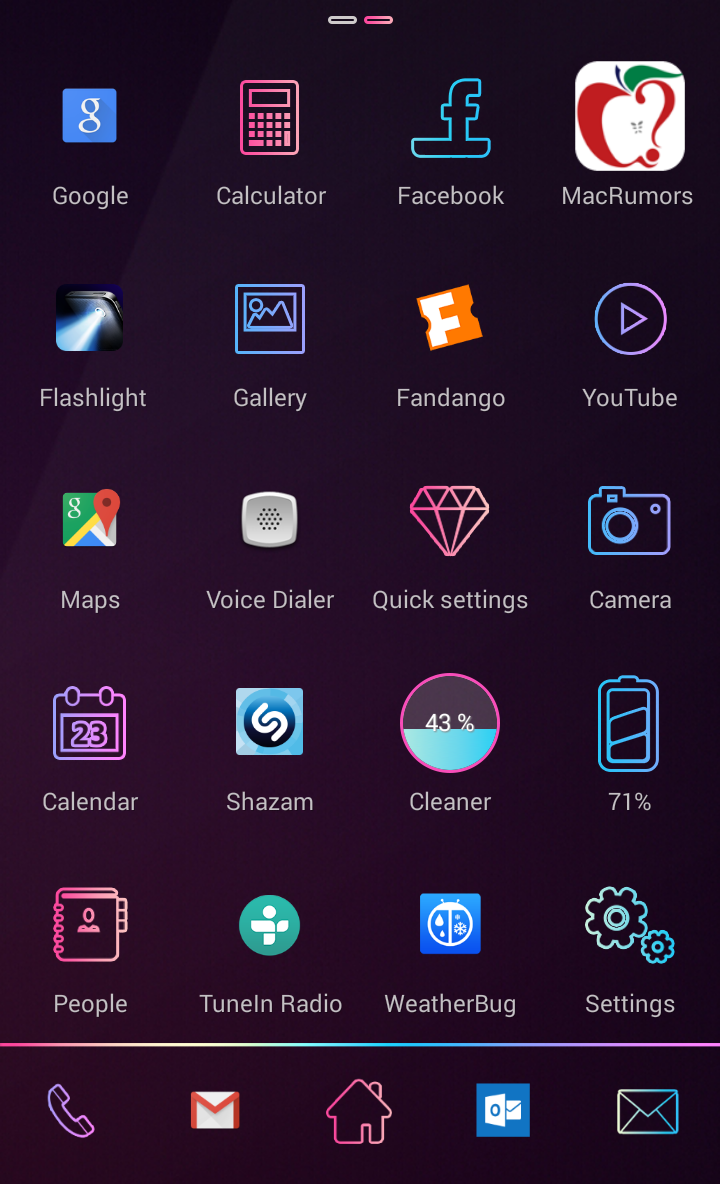Open the phone dialer in dock
The height and width of the screenshot is (1184, 720).
(x=71, y=1111)
